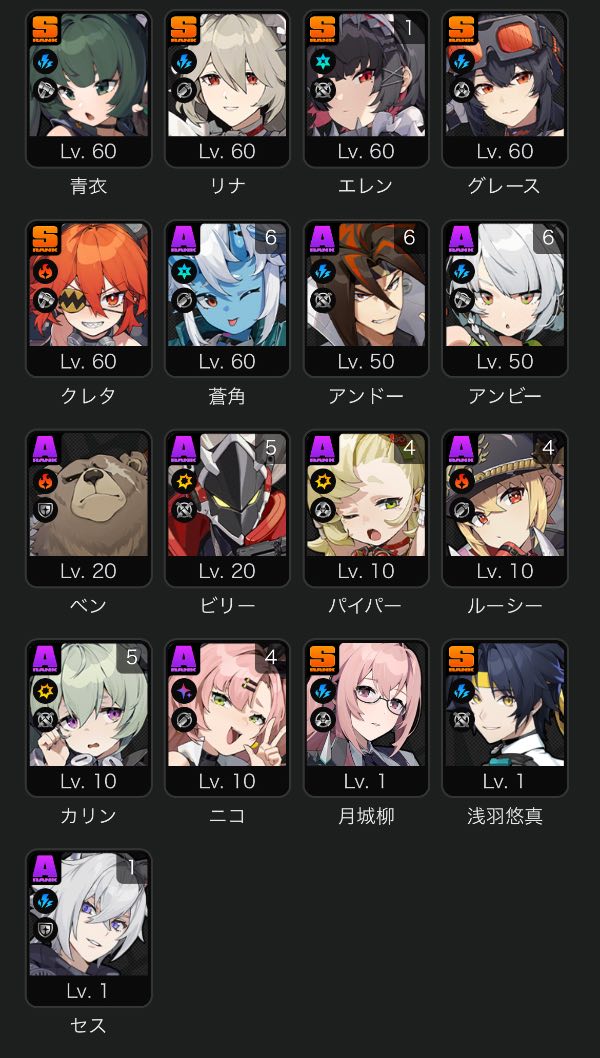Tap the カリン character card
The image size is (600, 1058).
[x=89, y=718]
